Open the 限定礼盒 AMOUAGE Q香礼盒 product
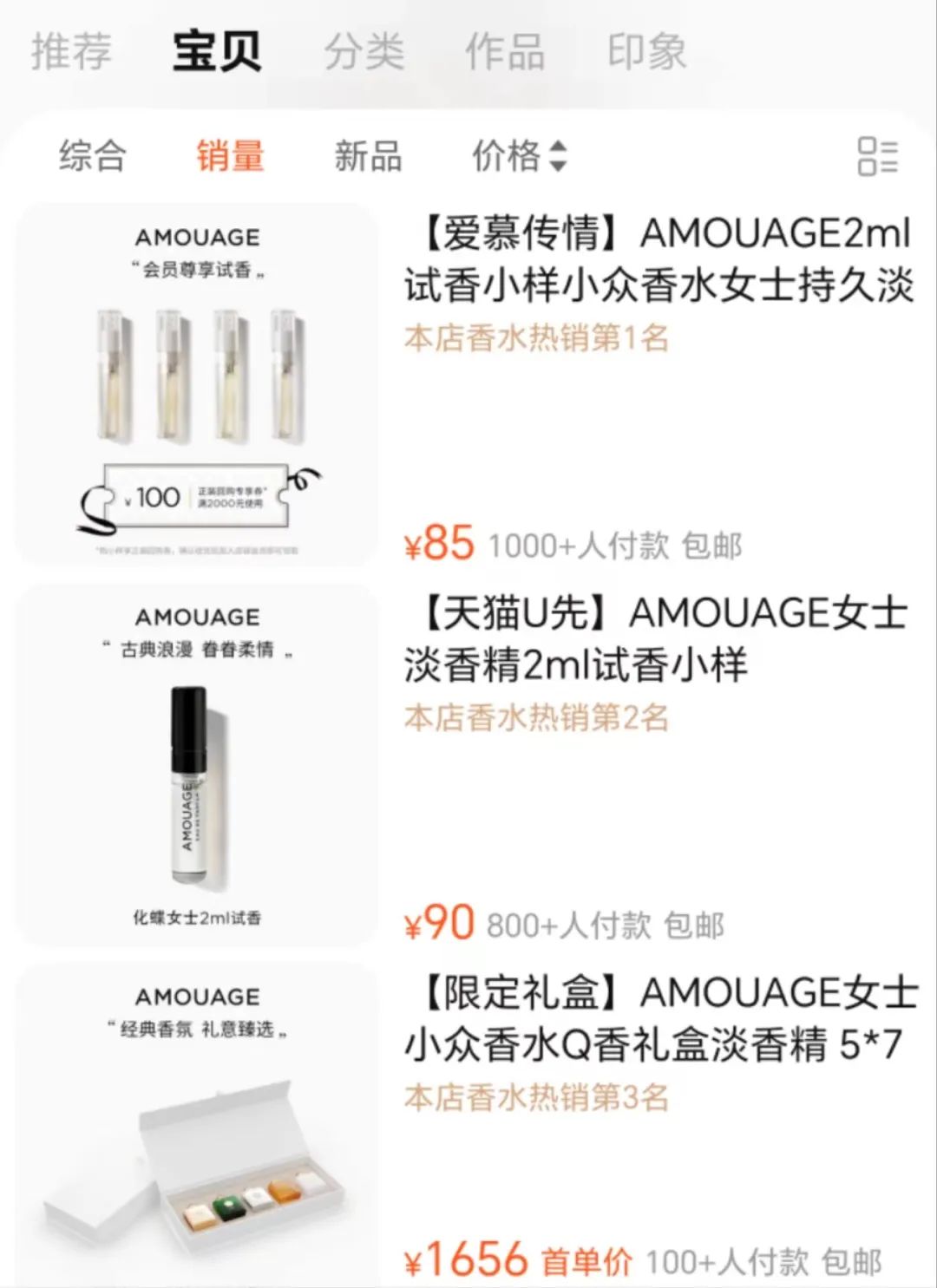 pos(659,1018)
